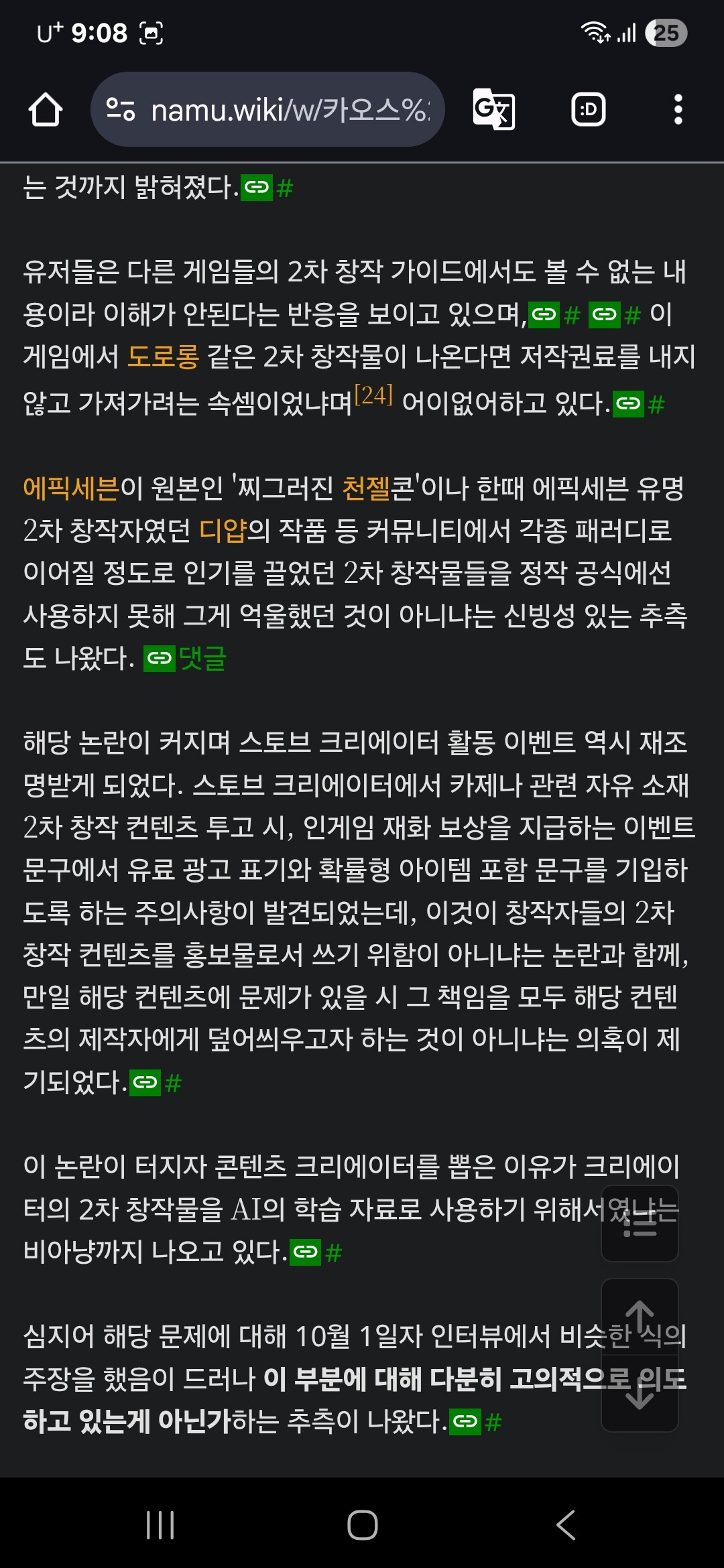
Task: Open the 도로롱 wiki link
Action: click(163, 356)
